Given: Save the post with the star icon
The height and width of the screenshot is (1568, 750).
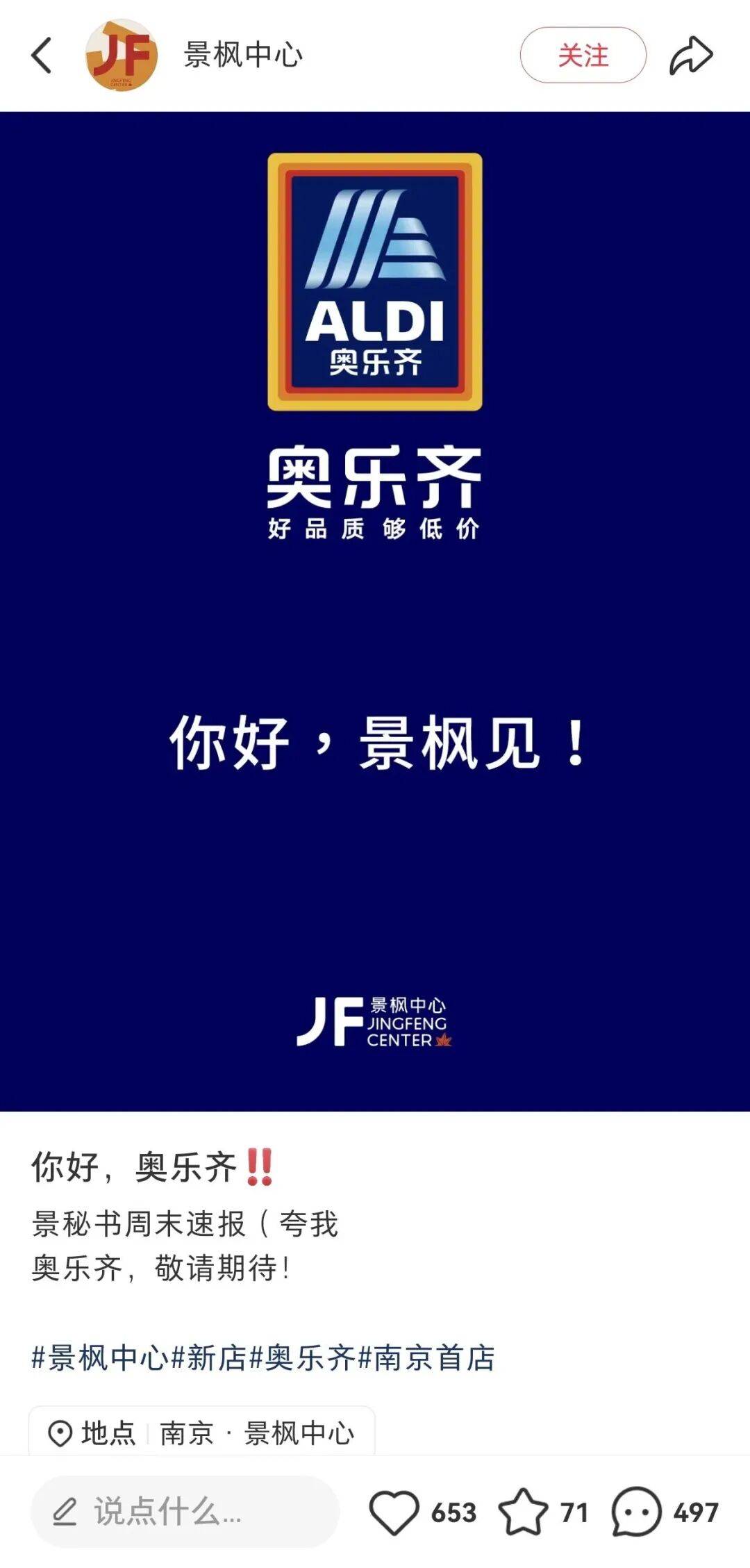Looking at the screenshot, I should click(523, 1512).
